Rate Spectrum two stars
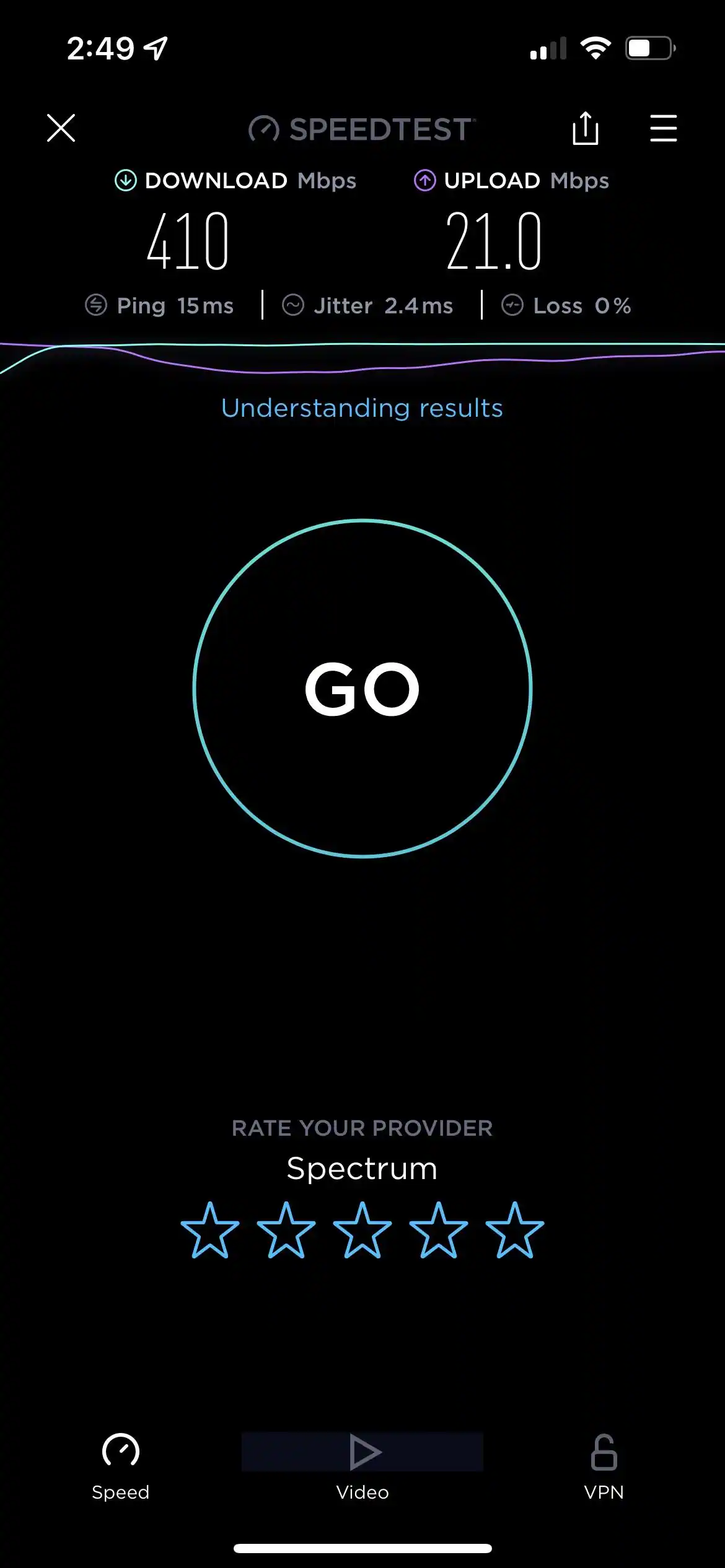This screenshot has width=725, height=1568. click(286, 1231)
